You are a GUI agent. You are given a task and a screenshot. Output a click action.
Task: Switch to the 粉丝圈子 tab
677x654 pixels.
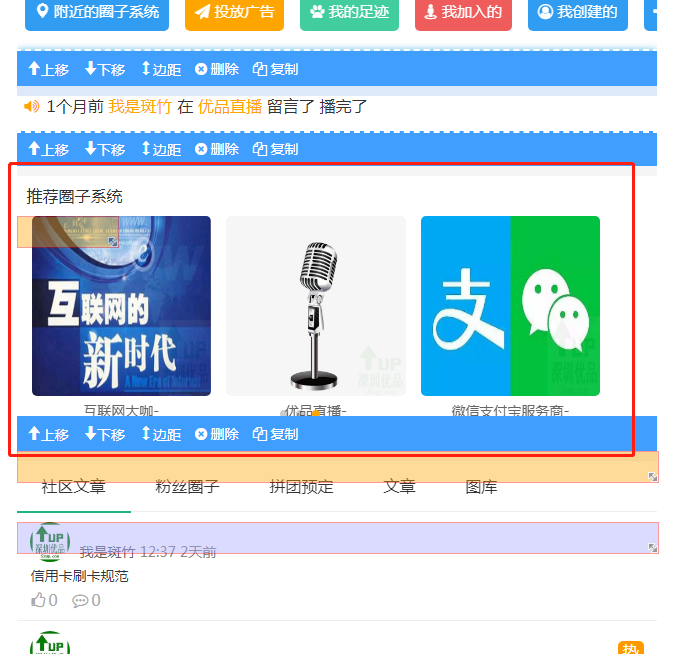(x=187, y=487)
